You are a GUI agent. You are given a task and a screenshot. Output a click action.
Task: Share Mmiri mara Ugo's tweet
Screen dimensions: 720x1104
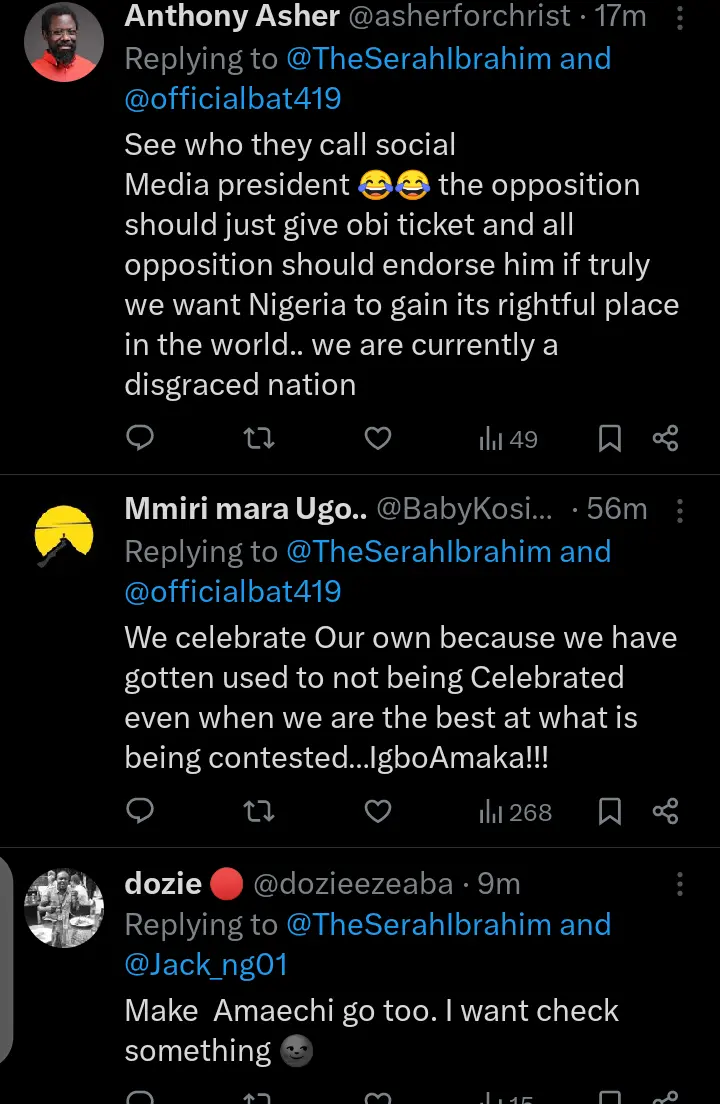pos(665,811)
